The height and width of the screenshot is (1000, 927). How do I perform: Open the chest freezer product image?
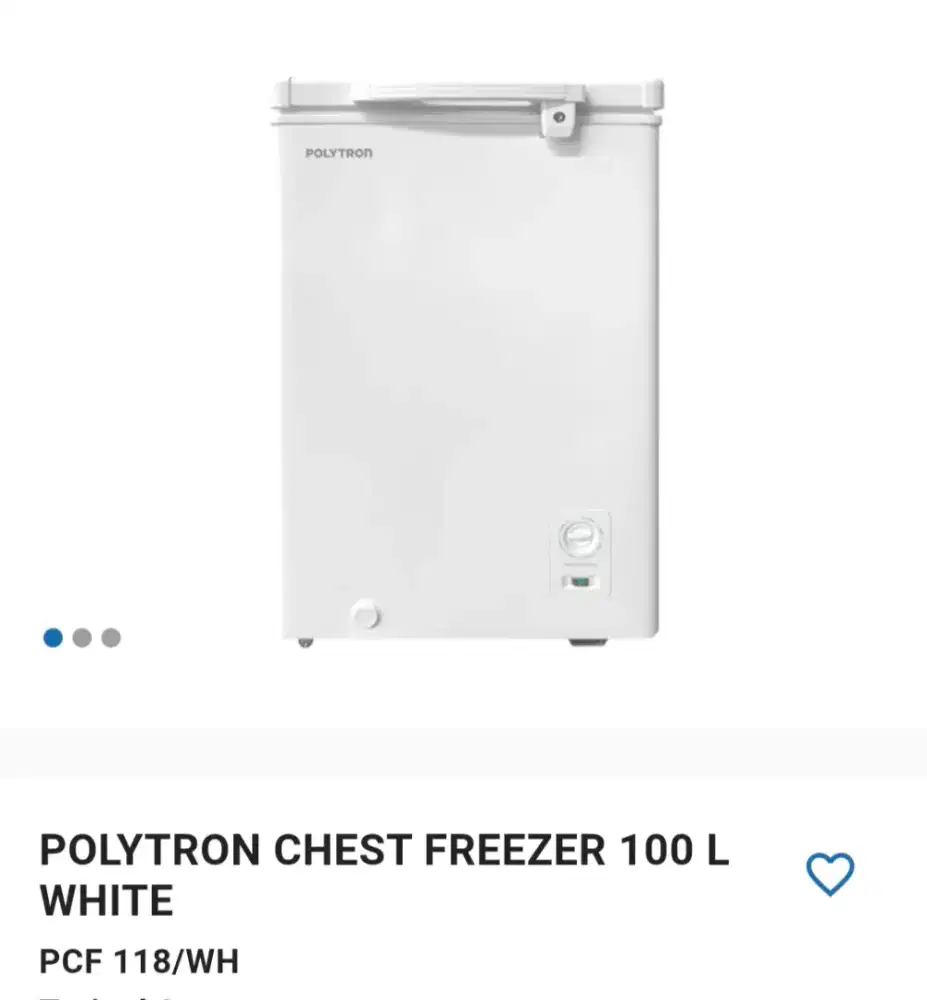coord(467,360)
